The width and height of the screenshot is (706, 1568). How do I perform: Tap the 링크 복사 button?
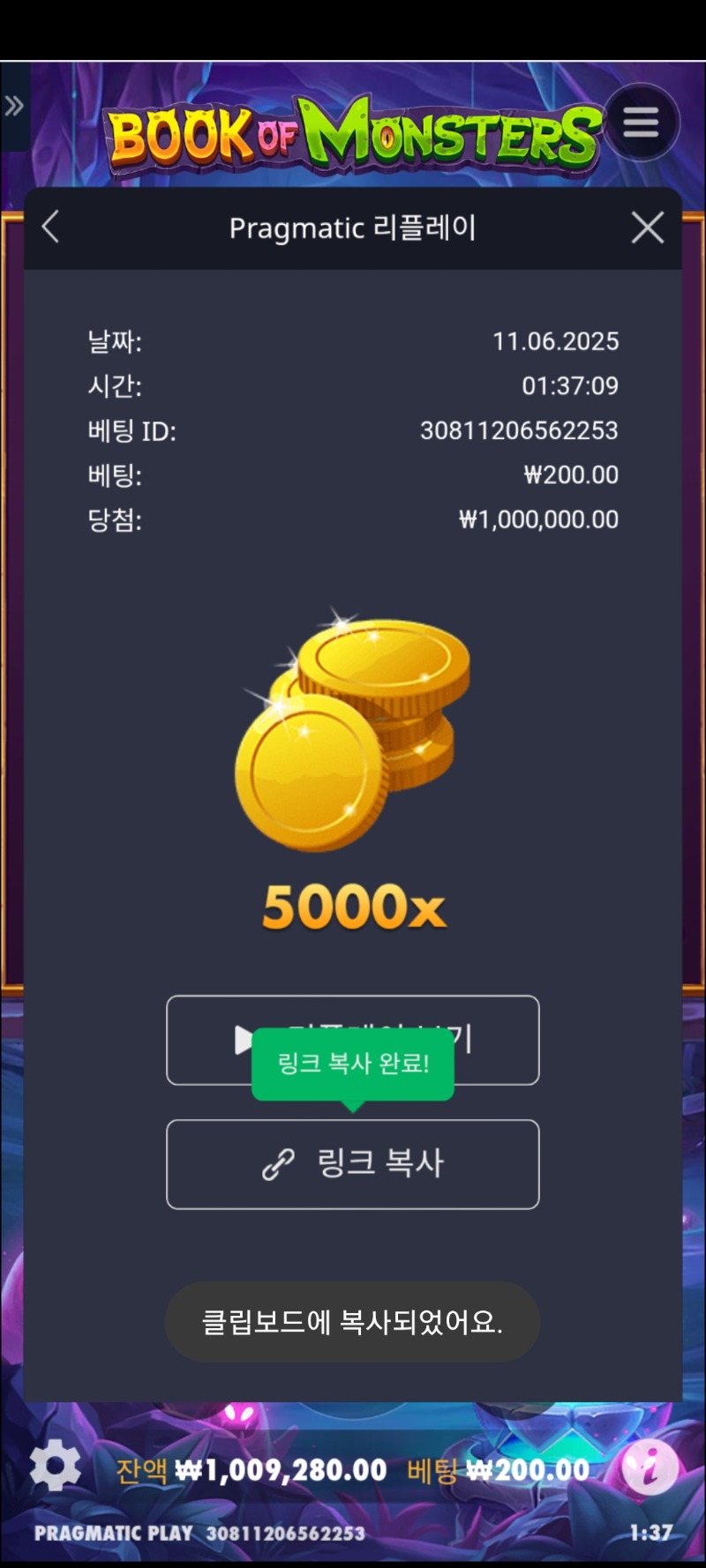pos(353,1164)
